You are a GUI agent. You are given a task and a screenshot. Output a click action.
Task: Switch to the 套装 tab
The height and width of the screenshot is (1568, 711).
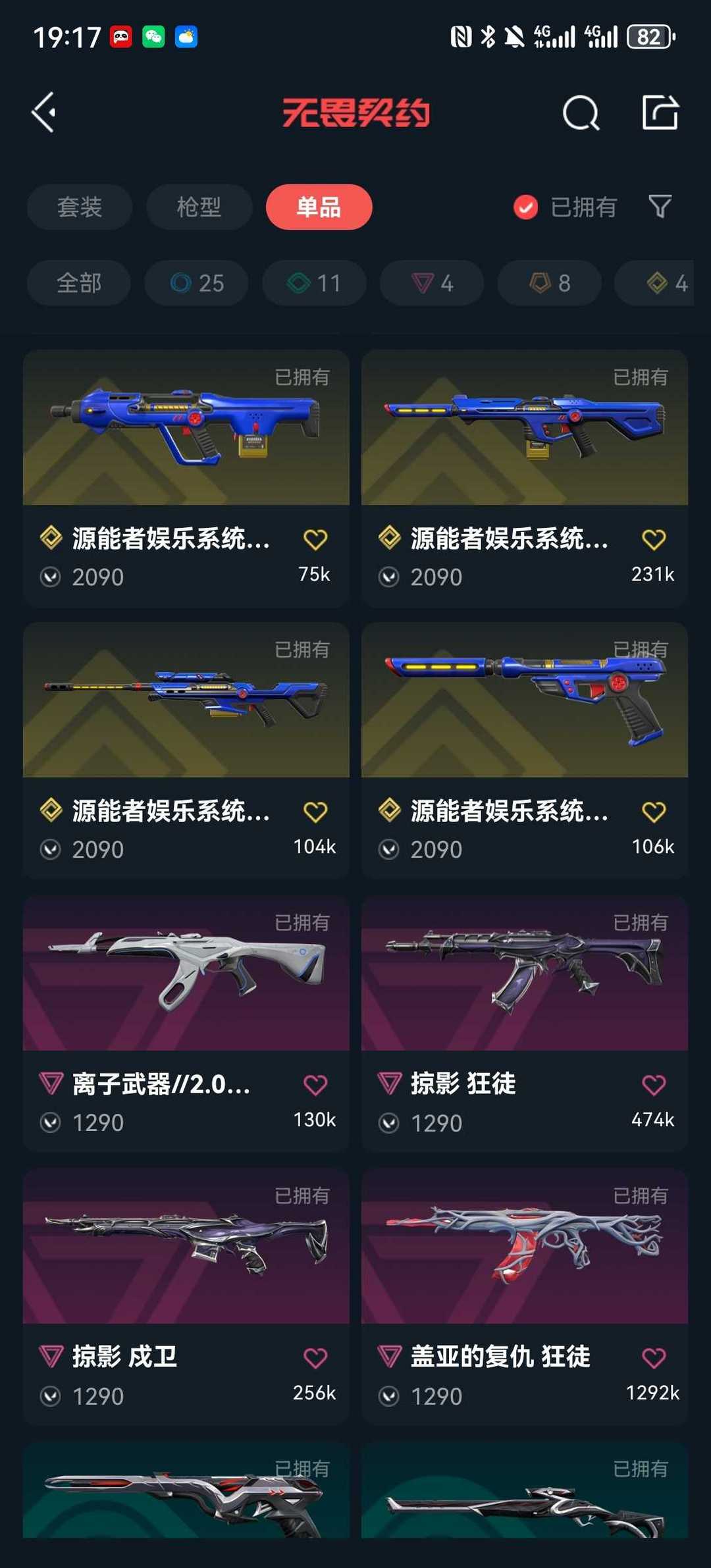80,207
